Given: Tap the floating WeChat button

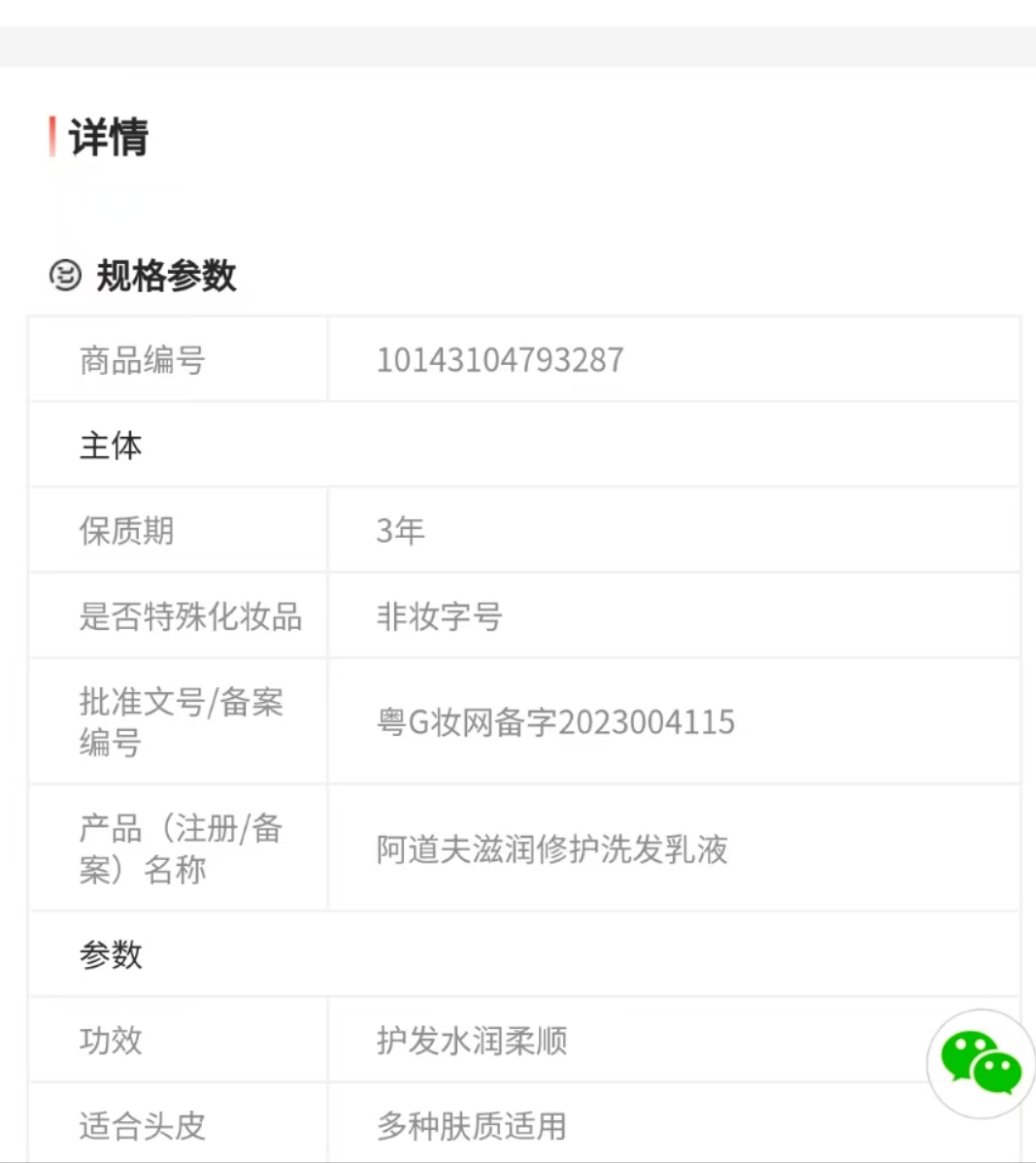Looking at the screenshot, I should coord(981,1063).
